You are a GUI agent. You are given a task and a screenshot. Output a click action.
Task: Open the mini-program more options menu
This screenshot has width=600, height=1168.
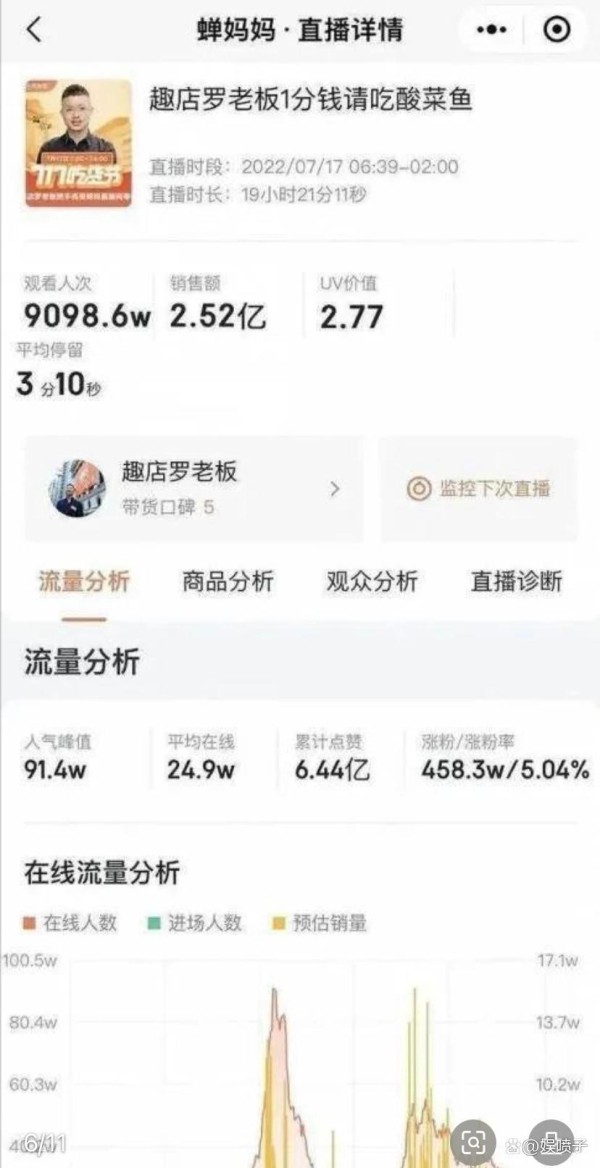491,30
